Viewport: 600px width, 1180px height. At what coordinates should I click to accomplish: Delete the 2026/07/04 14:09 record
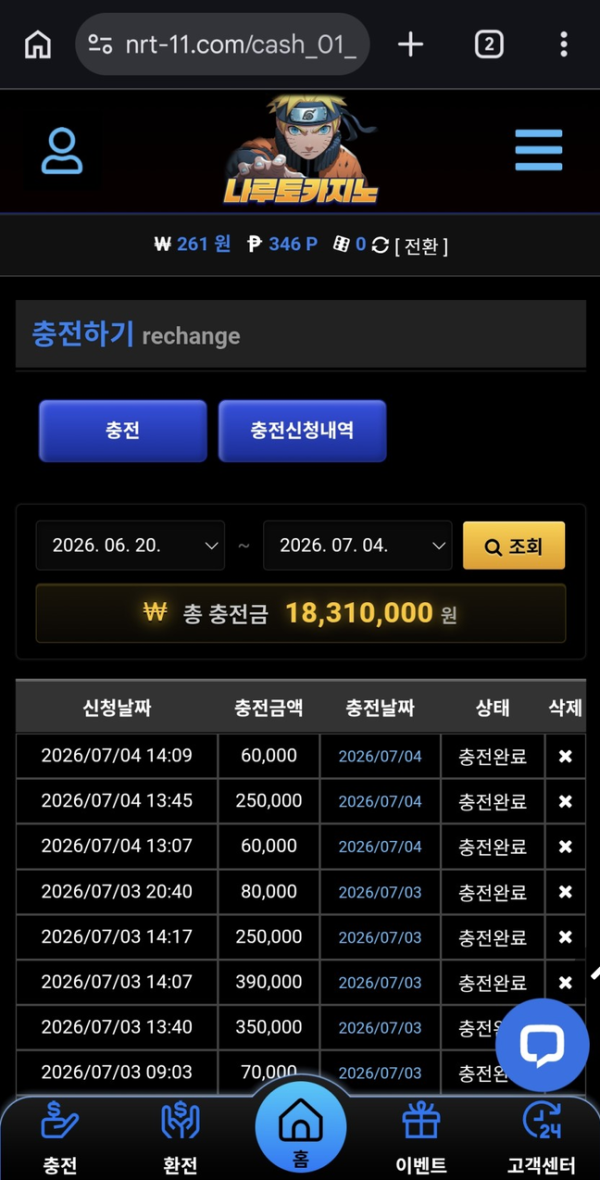tap(565, 756)
